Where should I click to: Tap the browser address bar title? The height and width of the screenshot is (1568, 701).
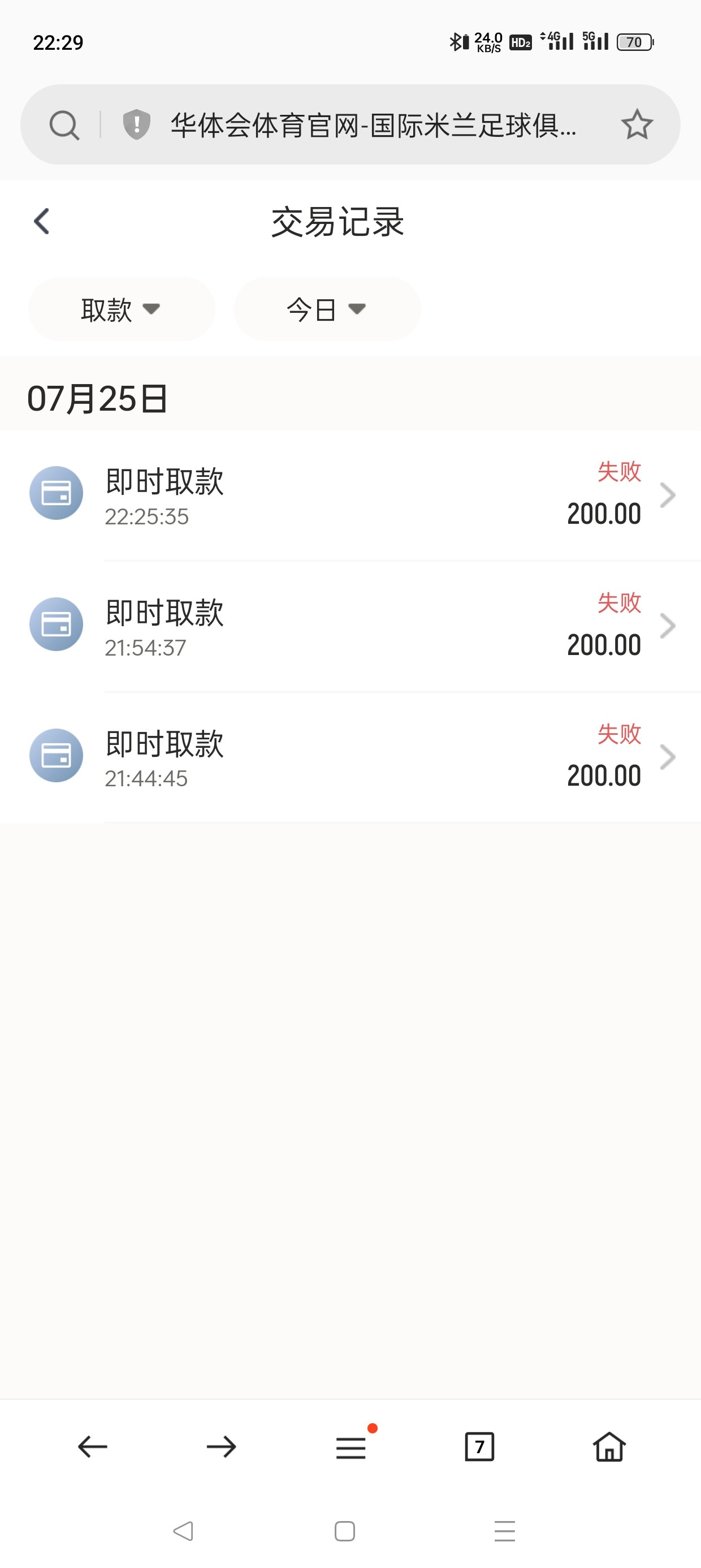click(373, 125)
